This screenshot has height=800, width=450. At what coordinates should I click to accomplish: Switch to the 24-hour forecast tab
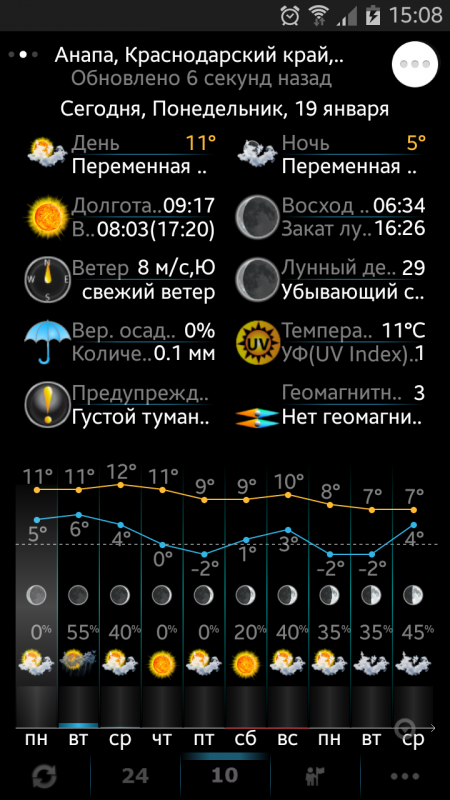click(x=135, y=776)
